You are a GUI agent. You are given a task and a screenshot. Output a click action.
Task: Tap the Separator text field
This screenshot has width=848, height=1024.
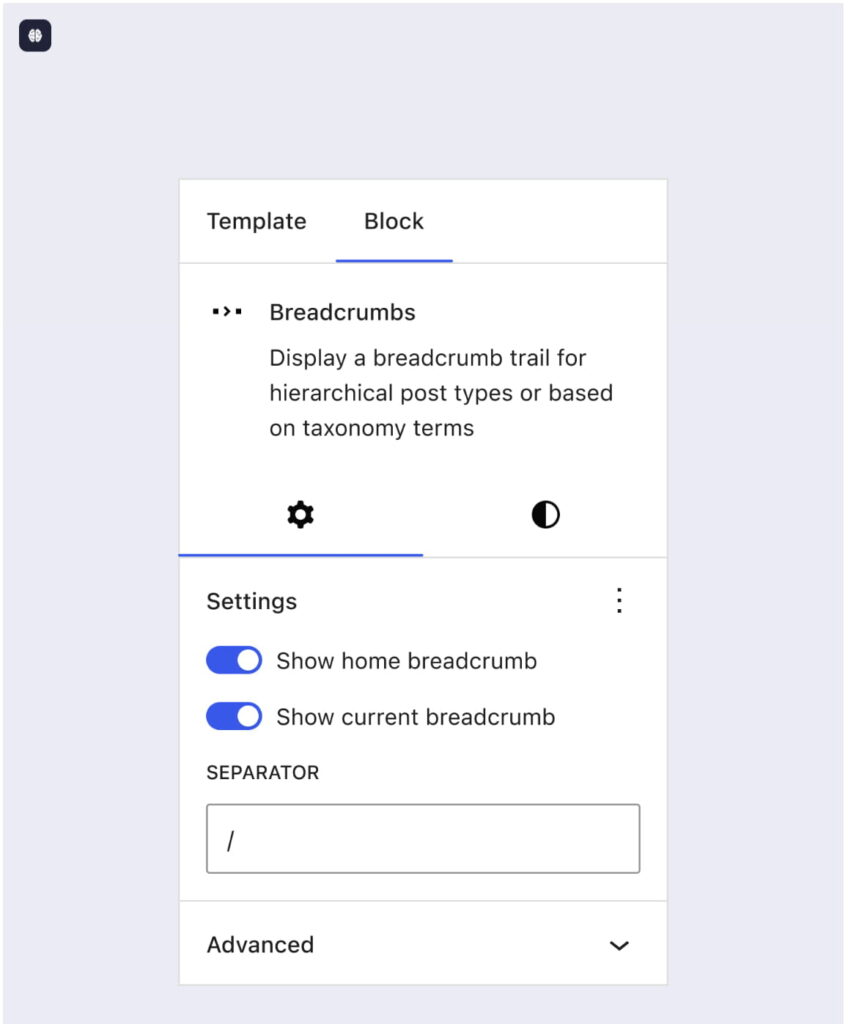(422, 839)
